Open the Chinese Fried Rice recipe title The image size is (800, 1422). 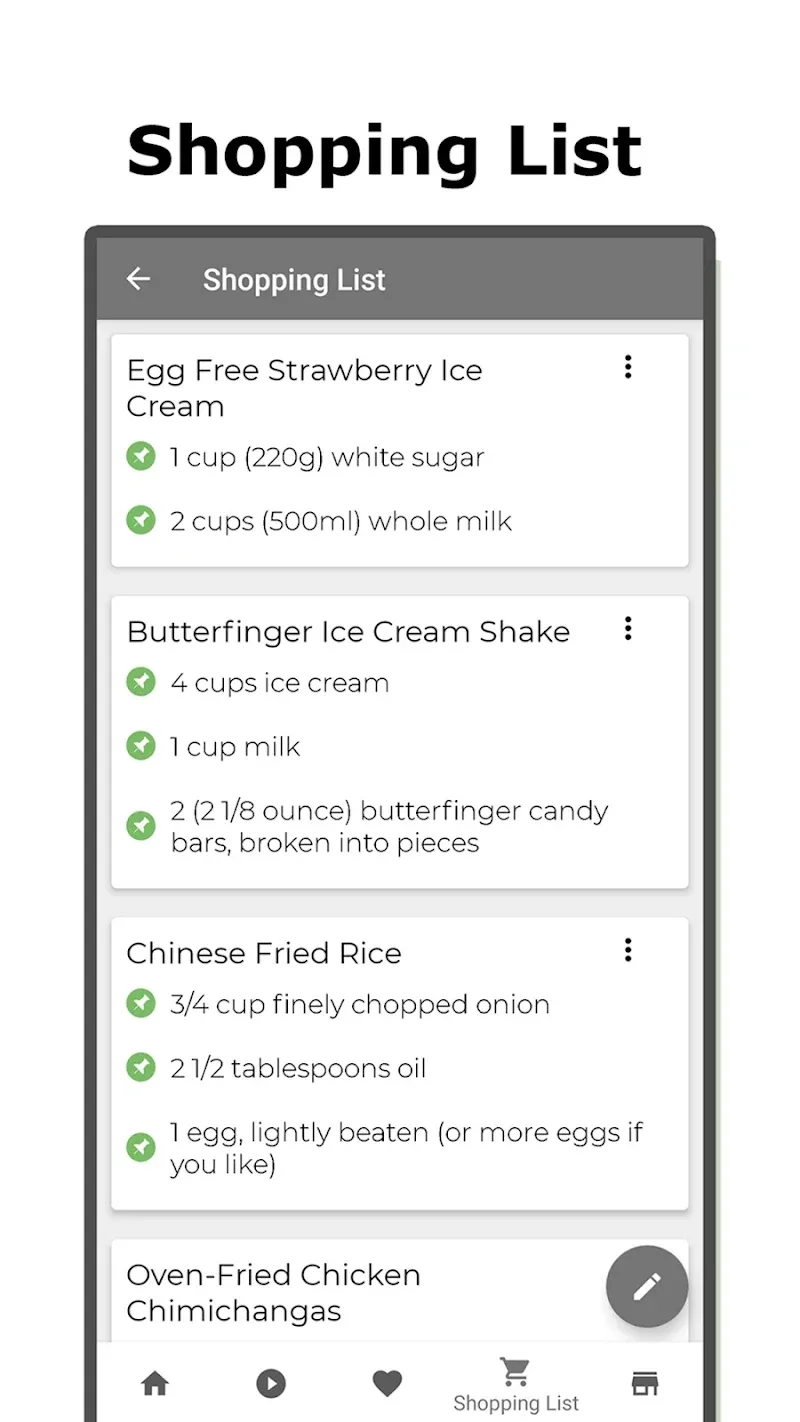pos(264,952)
